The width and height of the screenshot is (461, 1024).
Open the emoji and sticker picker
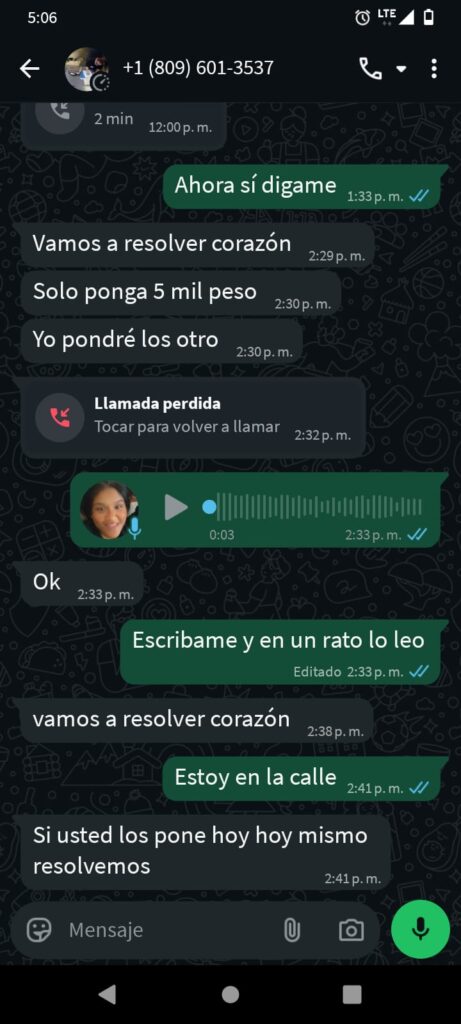click(x=39, y=929)
